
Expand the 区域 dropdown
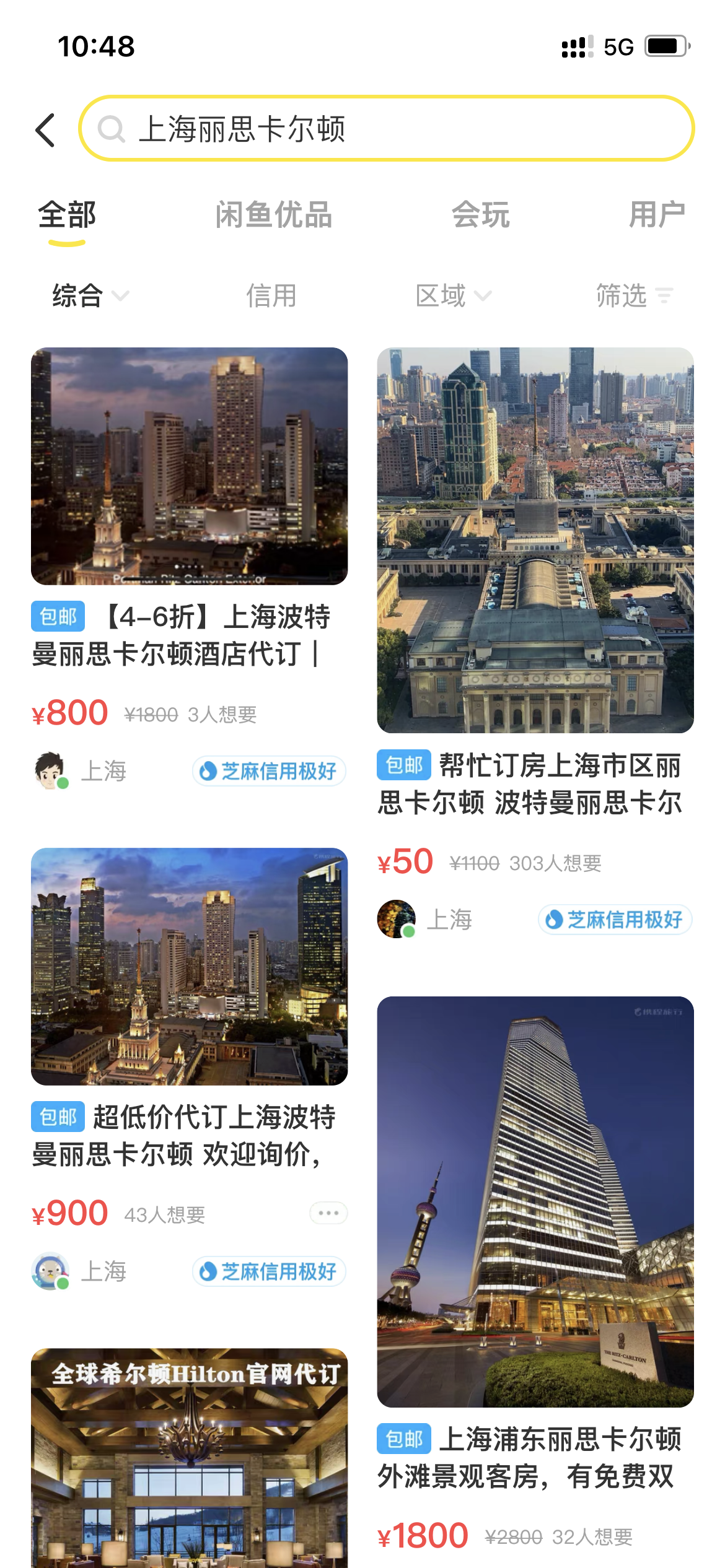453,295
